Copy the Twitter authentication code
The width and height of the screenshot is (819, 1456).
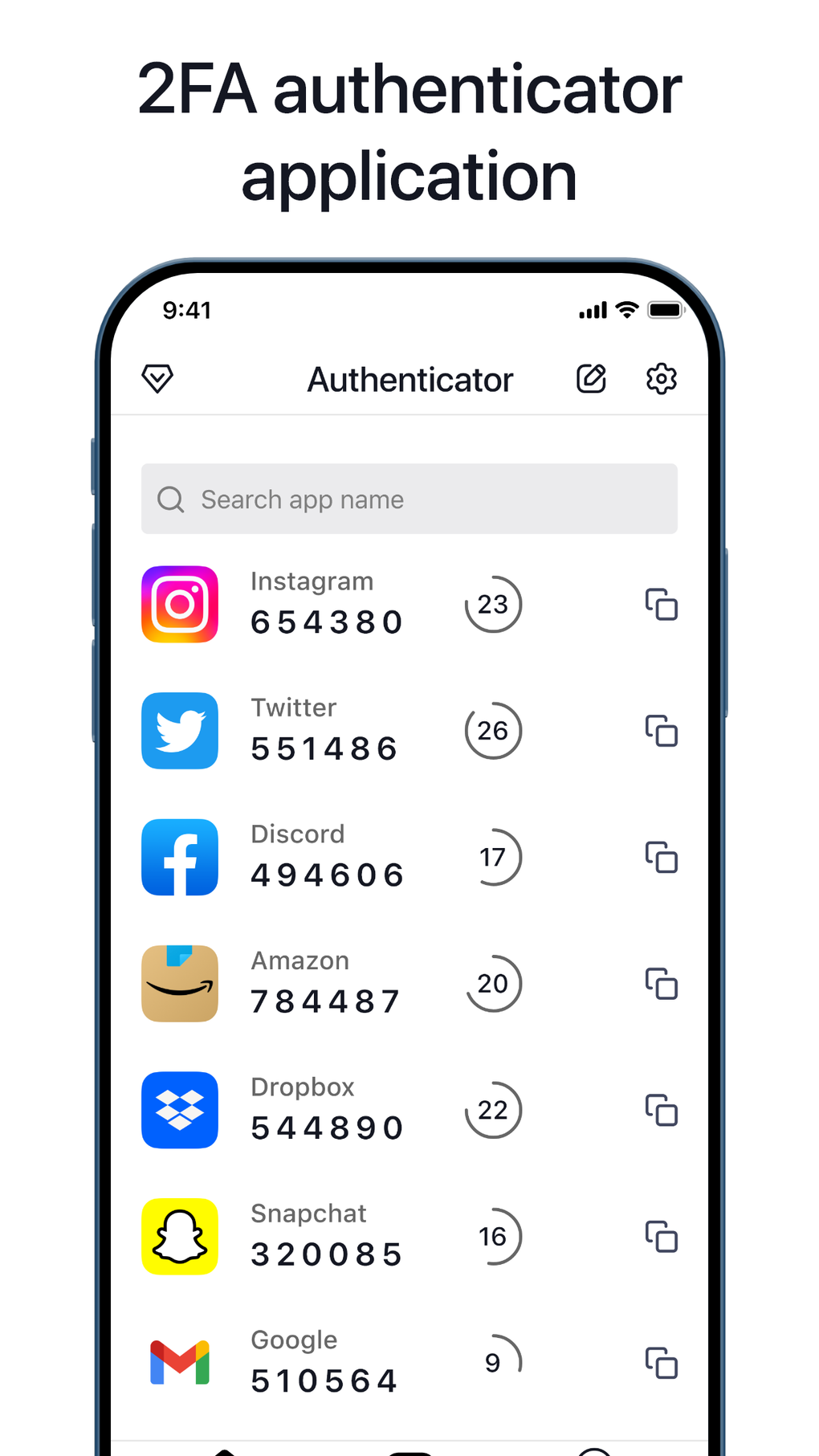click(661, 732)
